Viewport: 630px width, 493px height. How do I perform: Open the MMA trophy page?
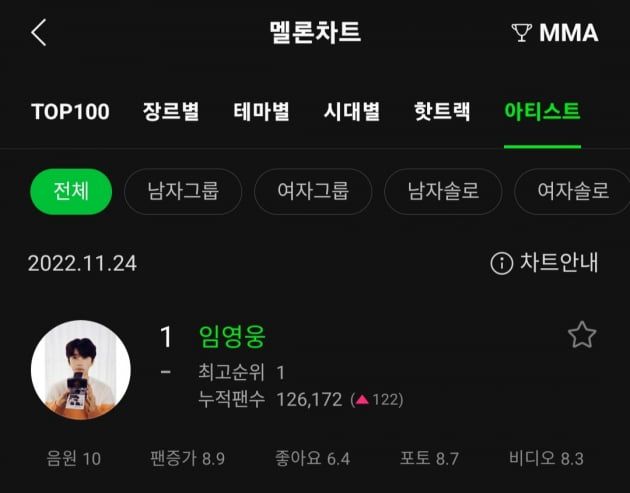click(555, 33)
